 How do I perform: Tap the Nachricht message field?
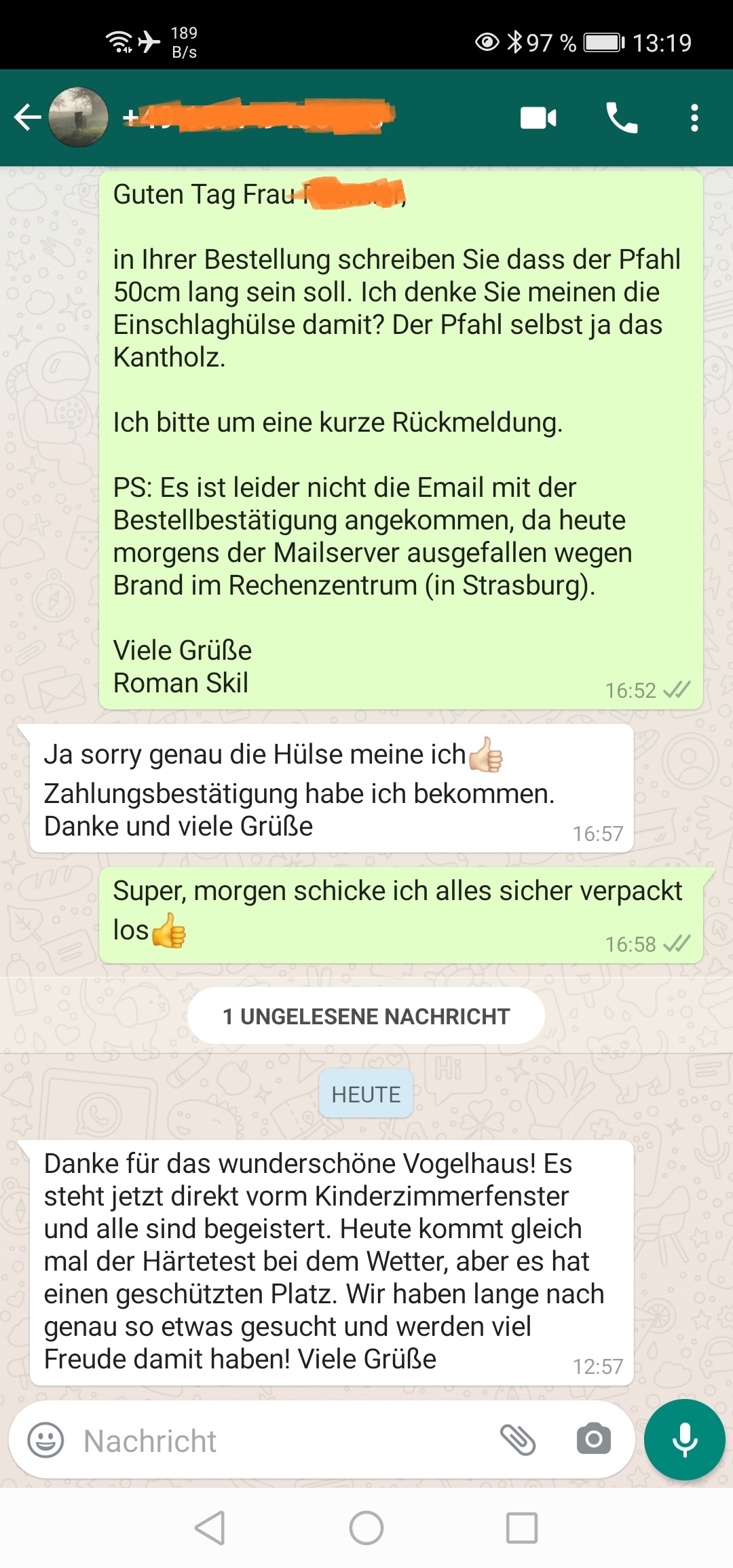[x=271, y=1440]
